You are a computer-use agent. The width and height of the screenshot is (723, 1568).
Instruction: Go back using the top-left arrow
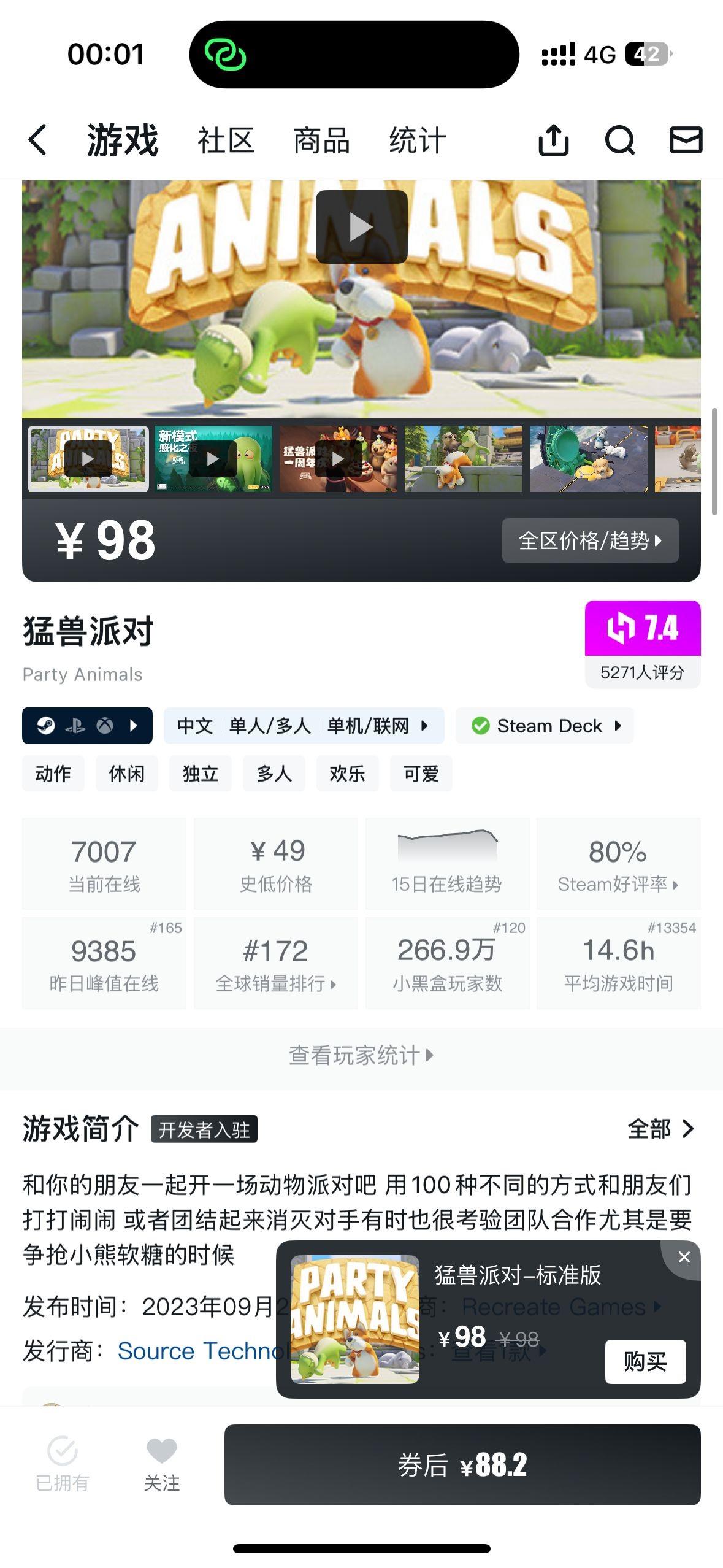[x=38, y=140]
